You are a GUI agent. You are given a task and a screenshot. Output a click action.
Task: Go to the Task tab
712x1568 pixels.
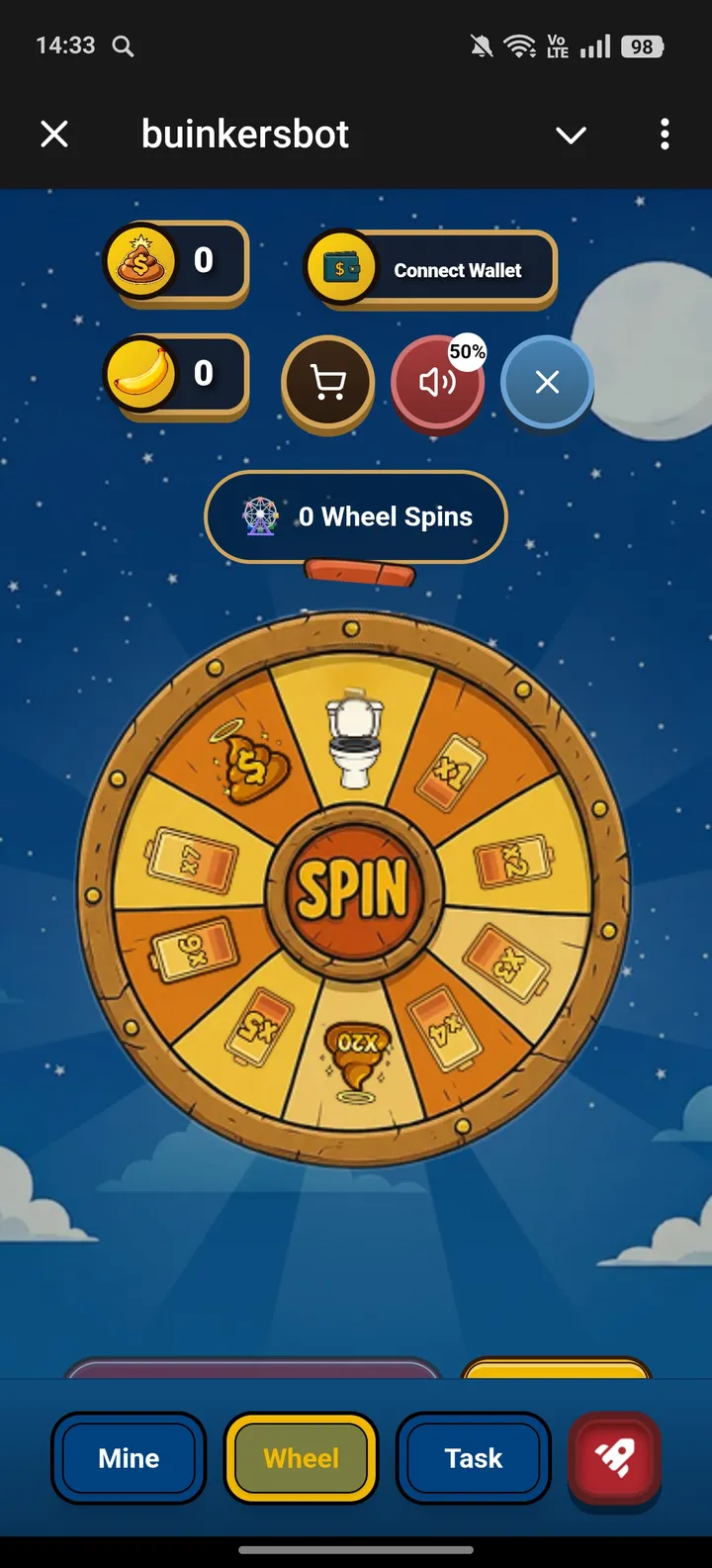[x=474, y=1457]
